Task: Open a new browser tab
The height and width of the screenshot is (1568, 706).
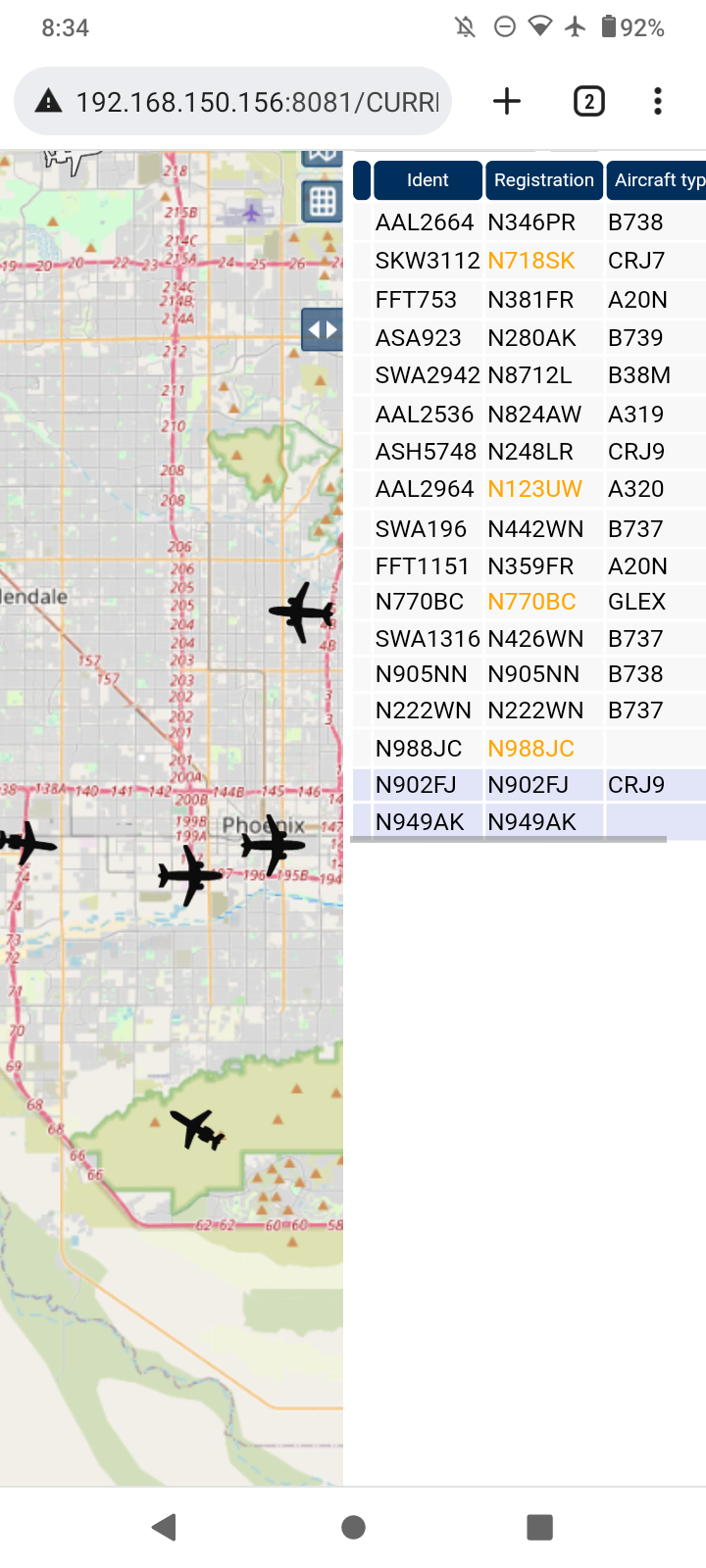Action: 507,101
